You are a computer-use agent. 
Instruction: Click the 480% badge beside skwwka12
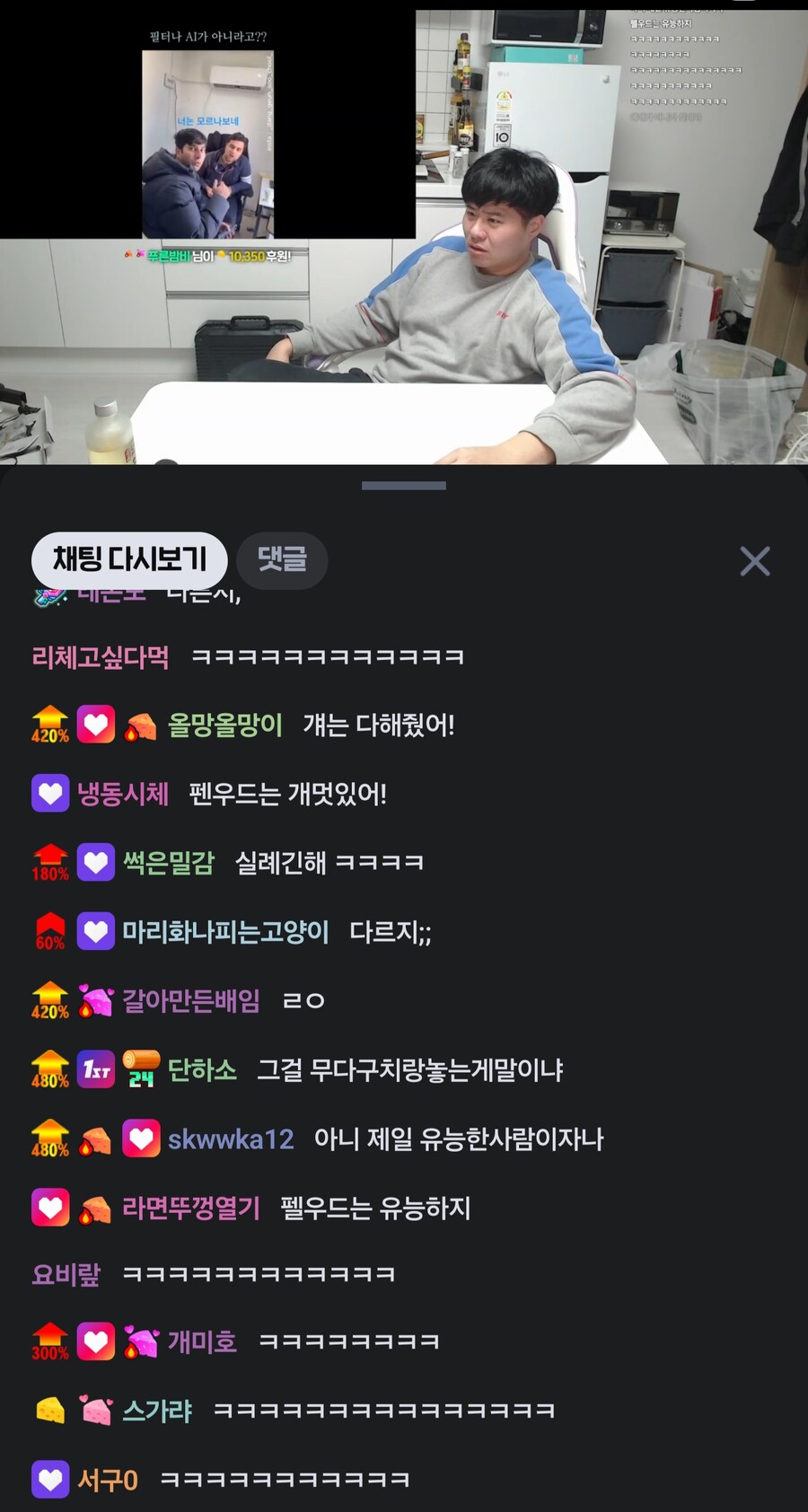point(49,1138)
